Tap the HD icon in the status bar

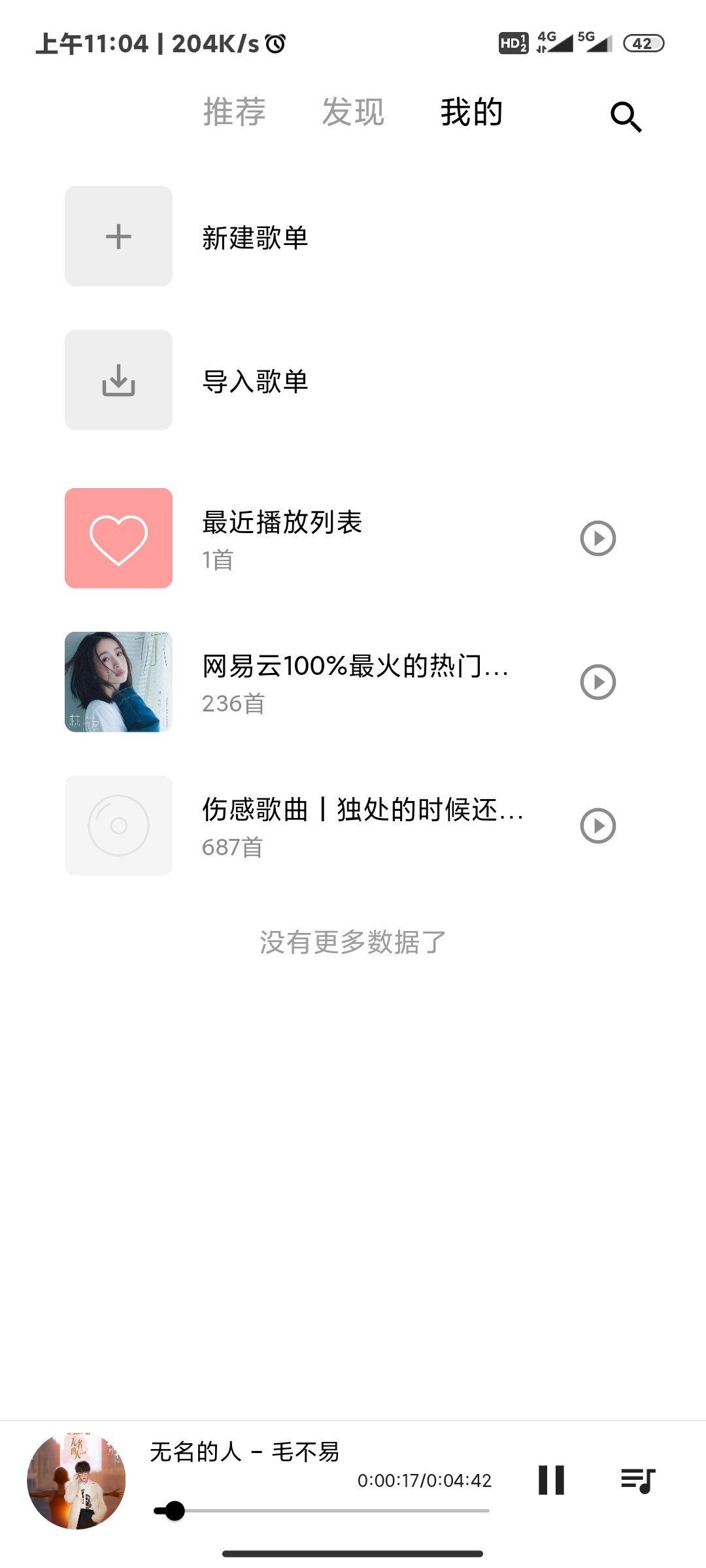(514, 43)
